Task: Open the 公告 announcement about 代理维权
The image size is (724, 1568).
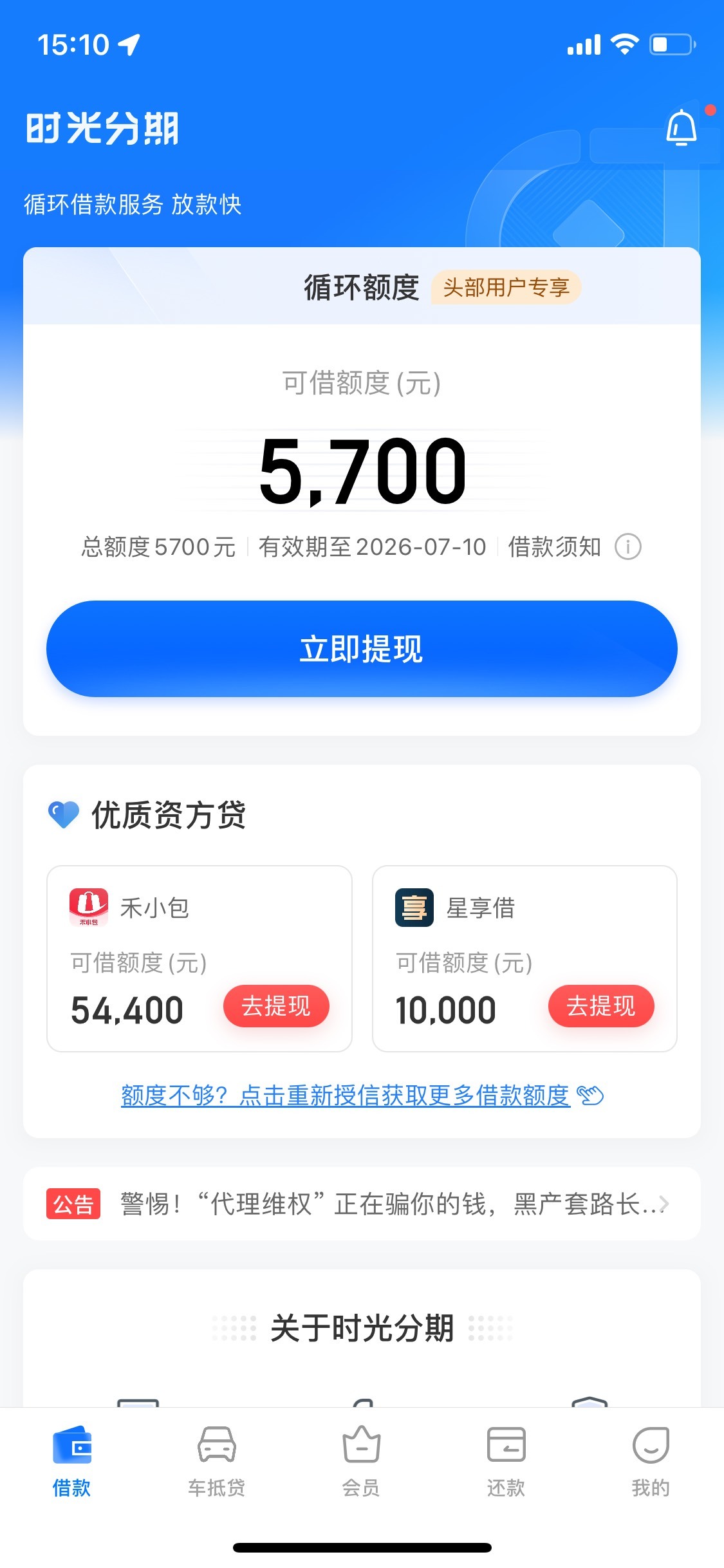Action: 362,1204
